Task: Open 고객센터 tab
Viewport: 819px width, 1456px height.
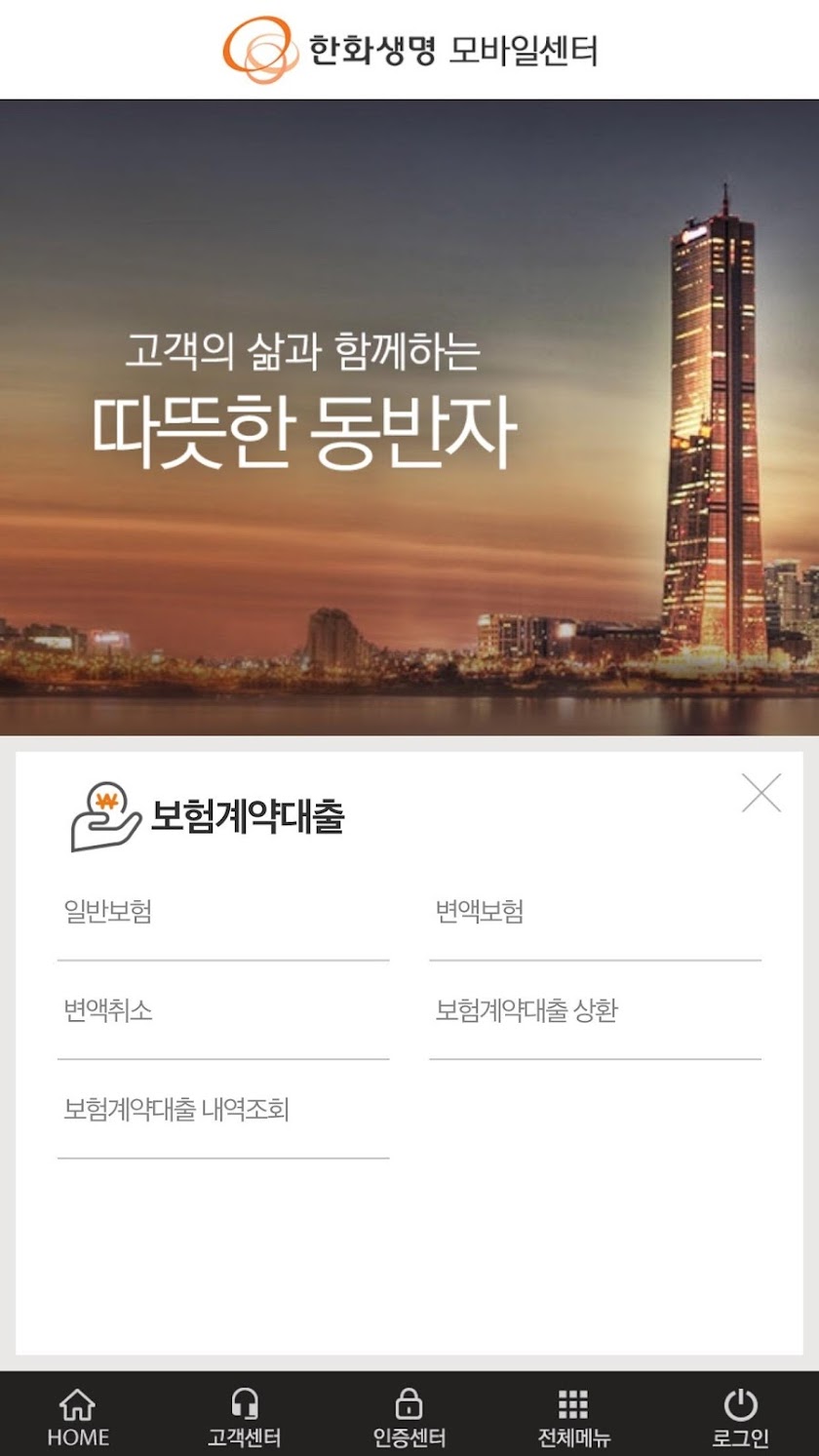Action: click(x=244, y=1417)
